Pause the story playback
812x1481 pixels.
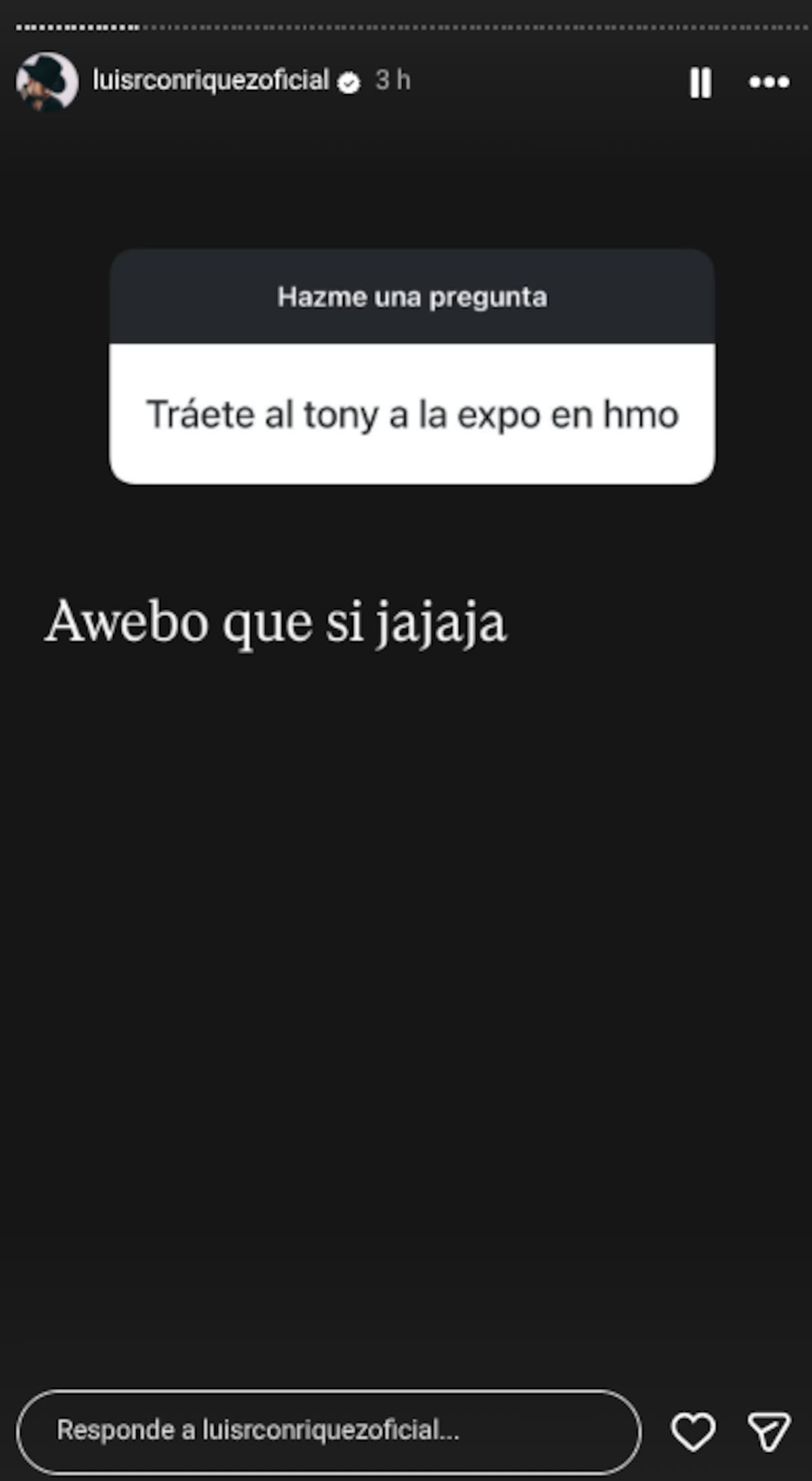pos(700,83)
